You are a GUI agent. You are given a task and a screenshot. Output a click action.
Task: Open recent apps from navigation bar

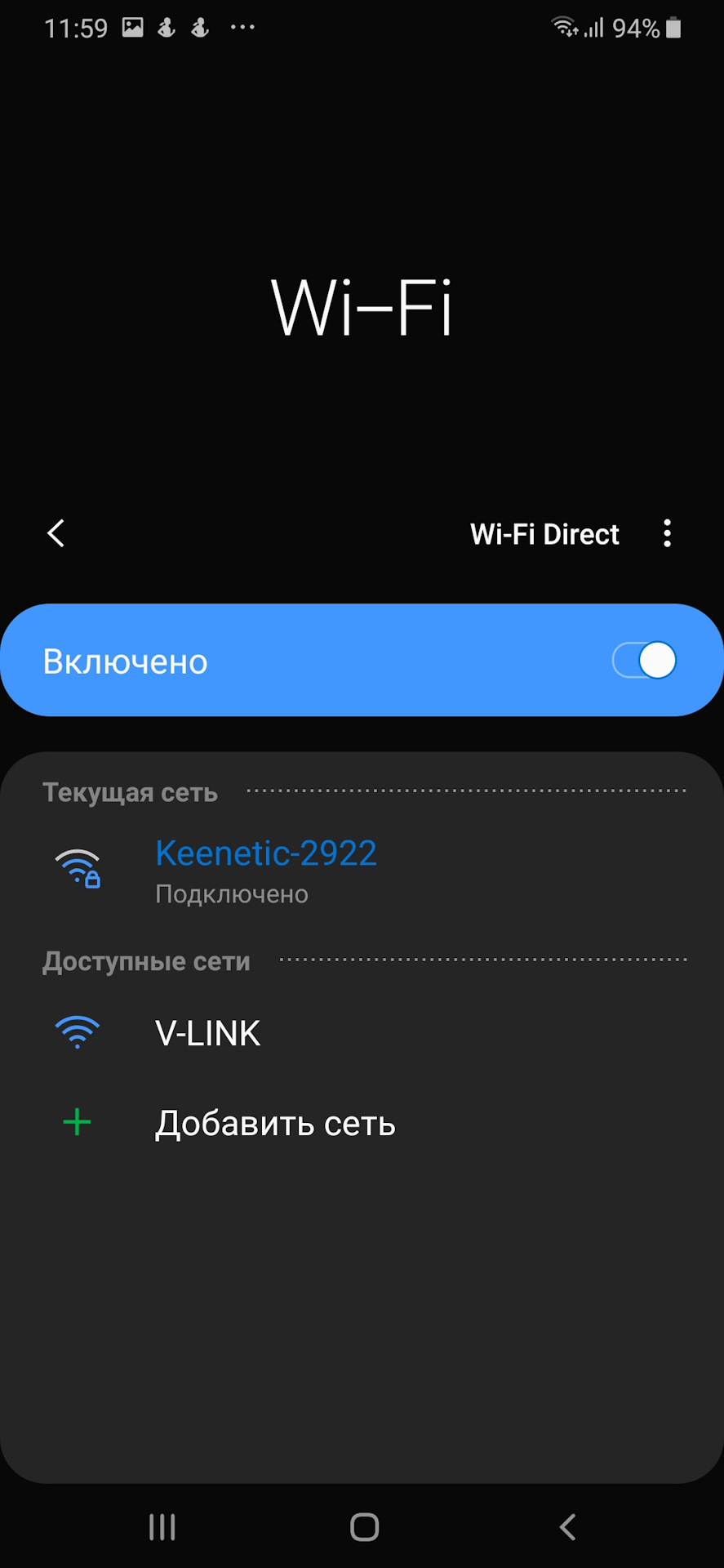[x=162, y=1526]
